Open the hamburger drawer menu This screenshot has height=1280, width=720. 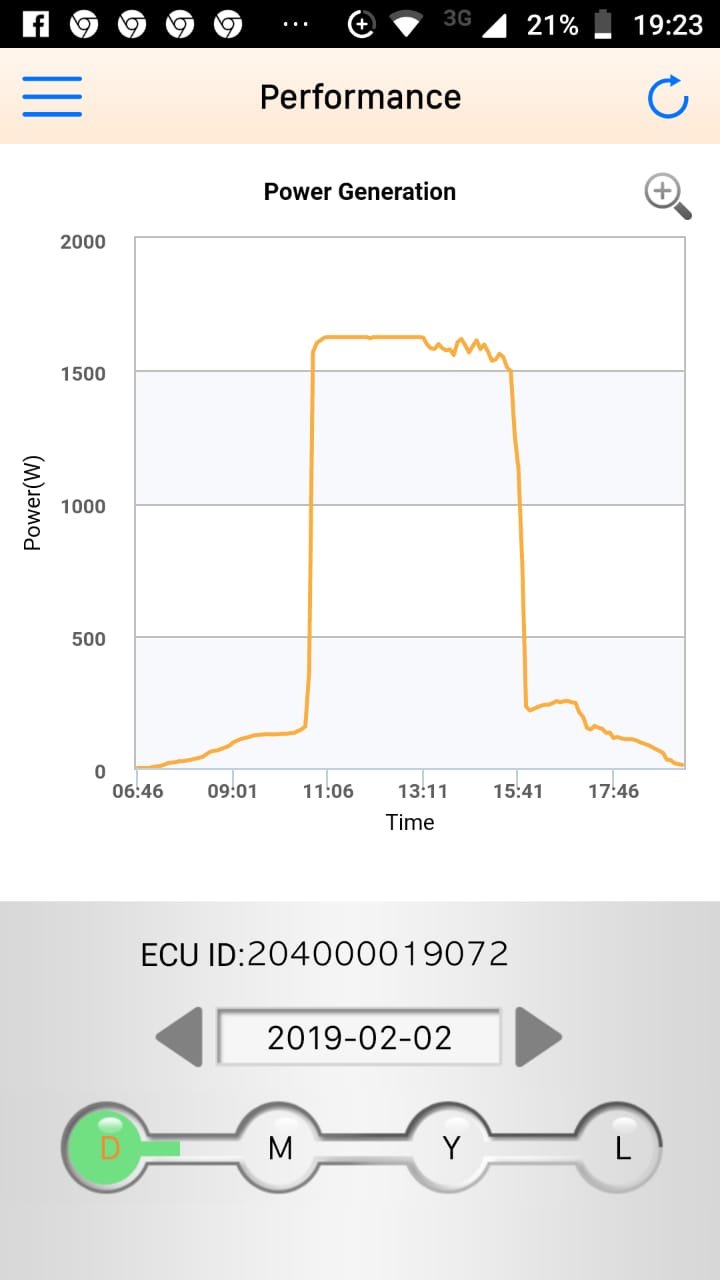pyautogui.click(x=52, y=97)
